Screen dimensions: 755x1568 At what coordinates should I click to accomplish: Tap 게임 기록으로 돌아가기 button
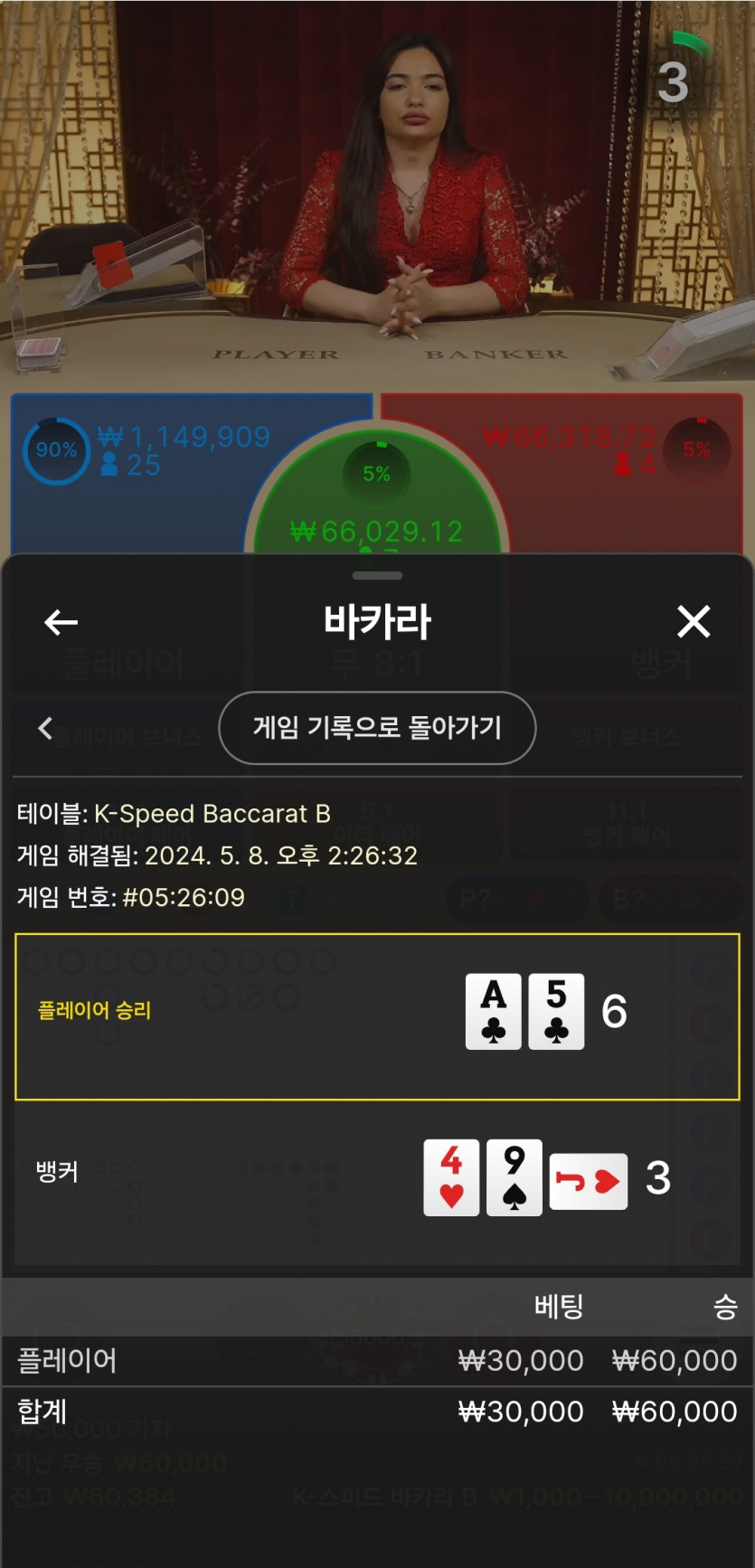377,728
